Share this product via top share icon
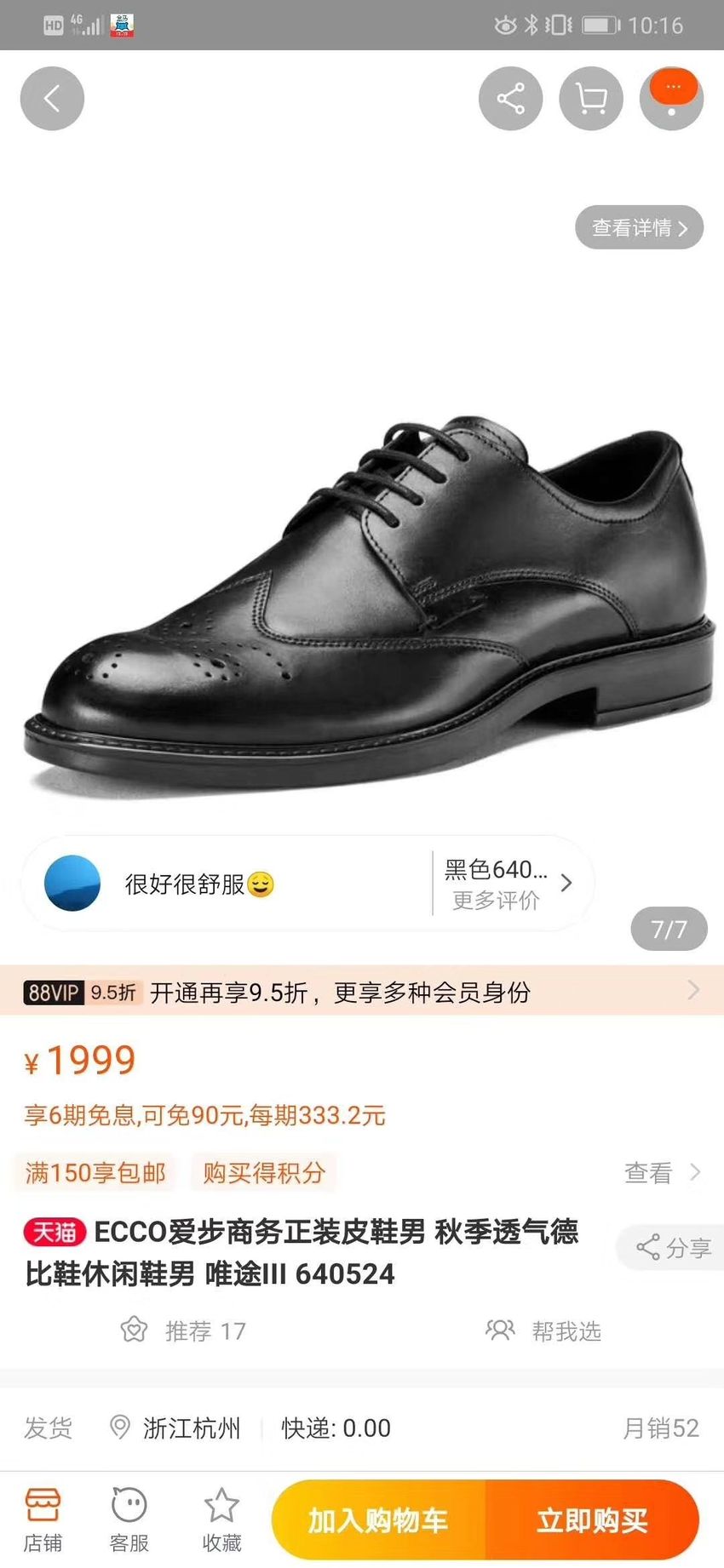This screenshot has width=724, height=1568. [x=510, y=99]
